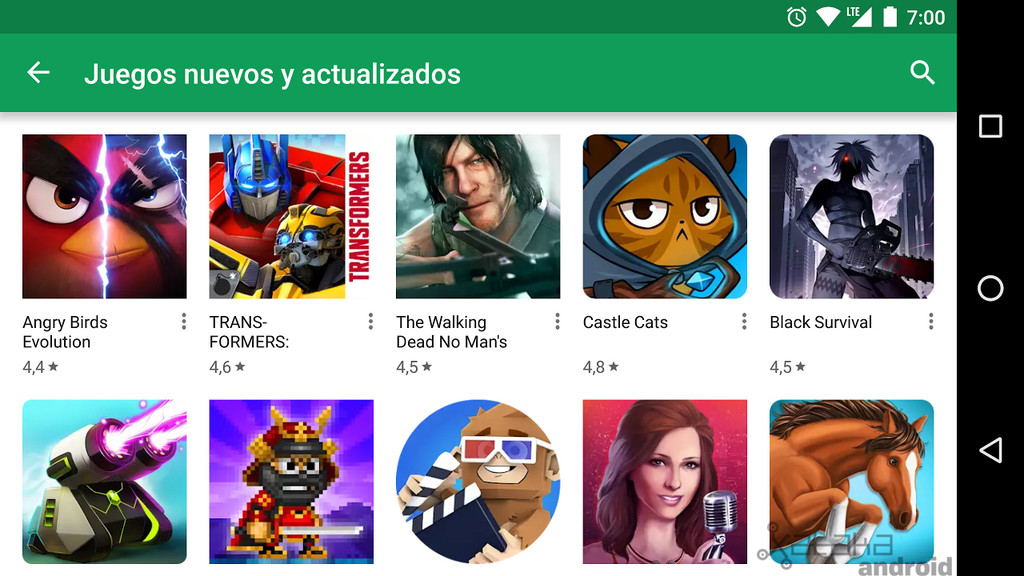Select the pixel samurai game tile
Screen dimensions: 1024x576
click(x=291, y=482)
